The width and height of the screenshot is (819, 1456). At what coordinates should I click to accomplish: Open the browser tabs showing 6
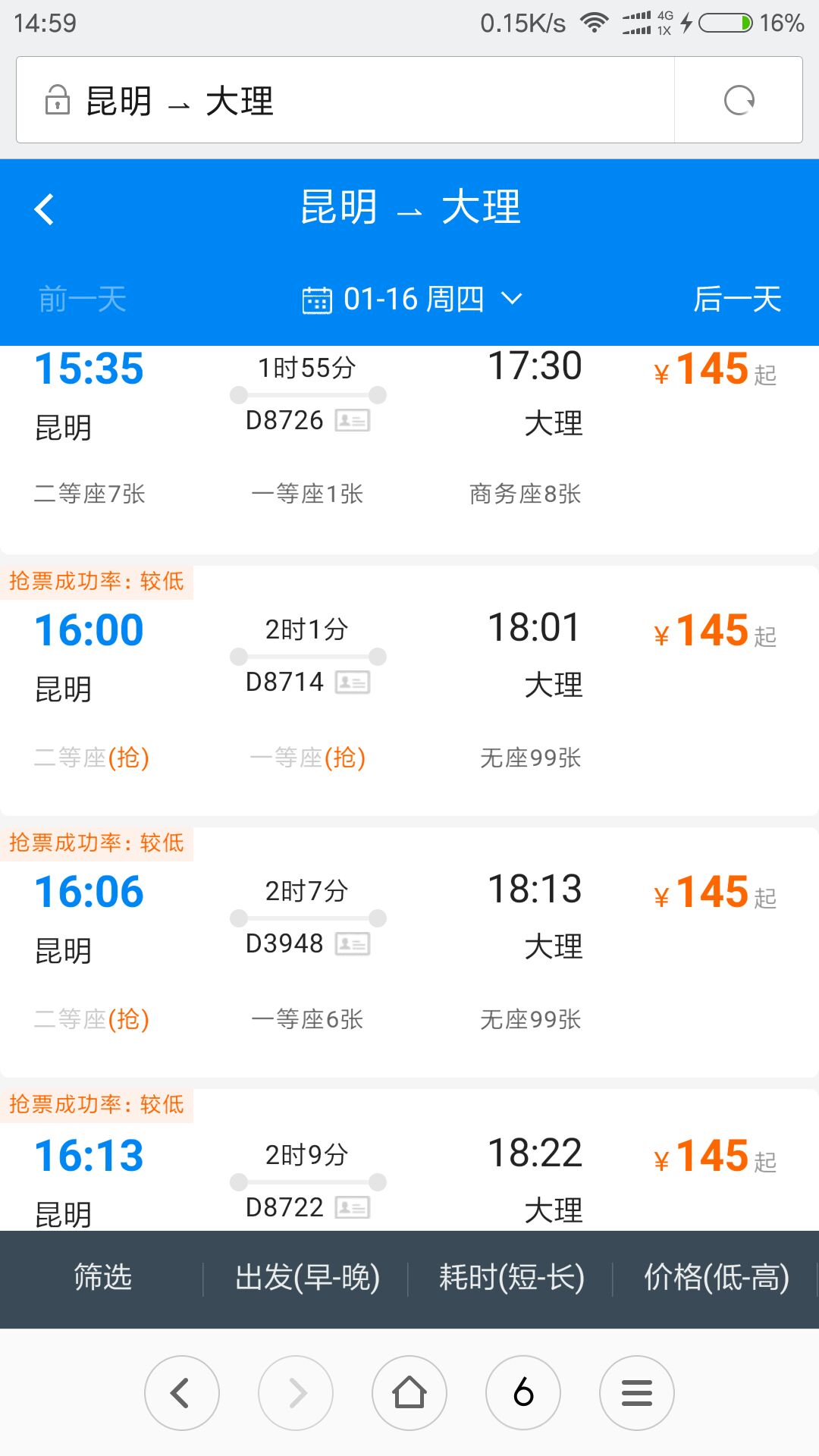[x=523, y=1393]
